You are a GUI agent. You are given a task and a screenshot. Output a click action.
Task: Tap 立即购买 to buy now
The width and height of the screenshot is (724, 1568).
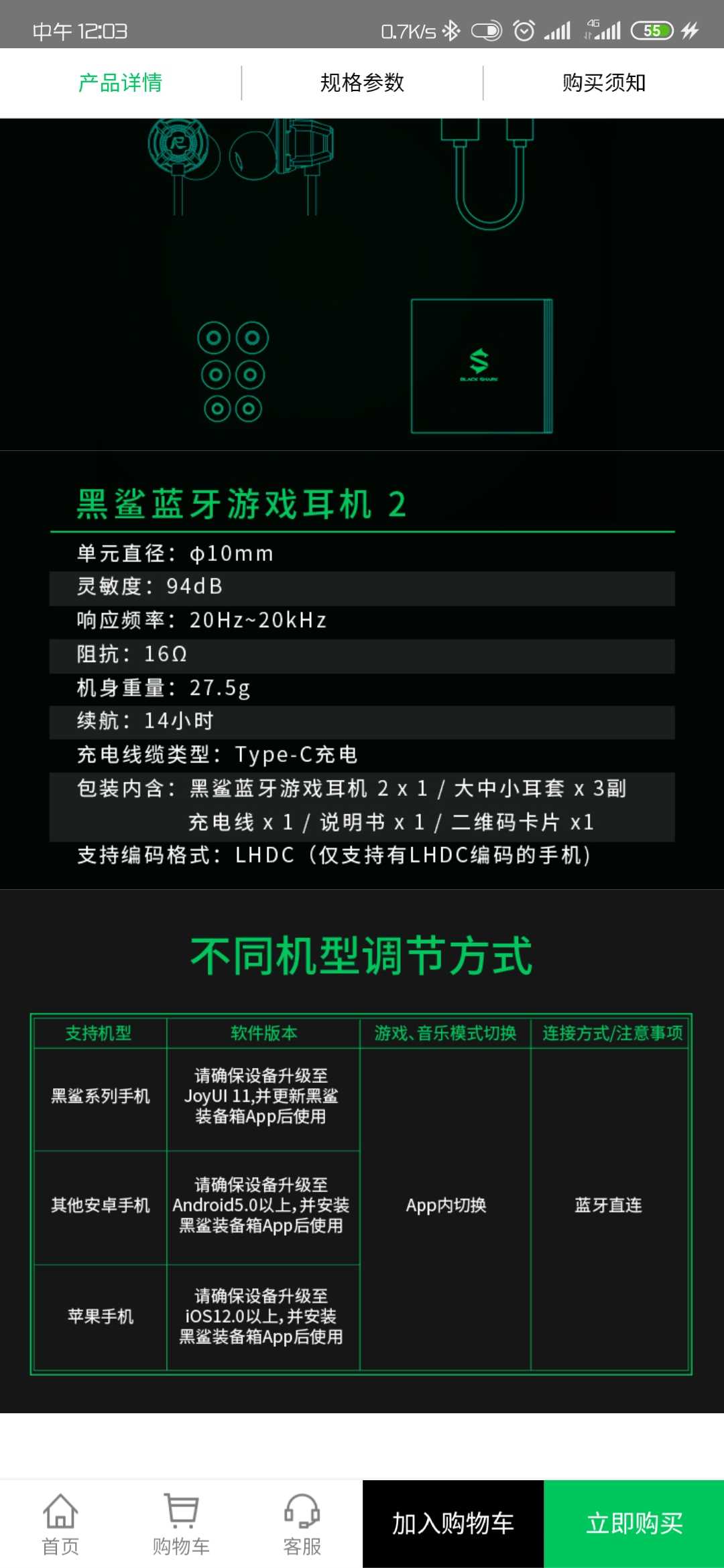[634, 1524]
